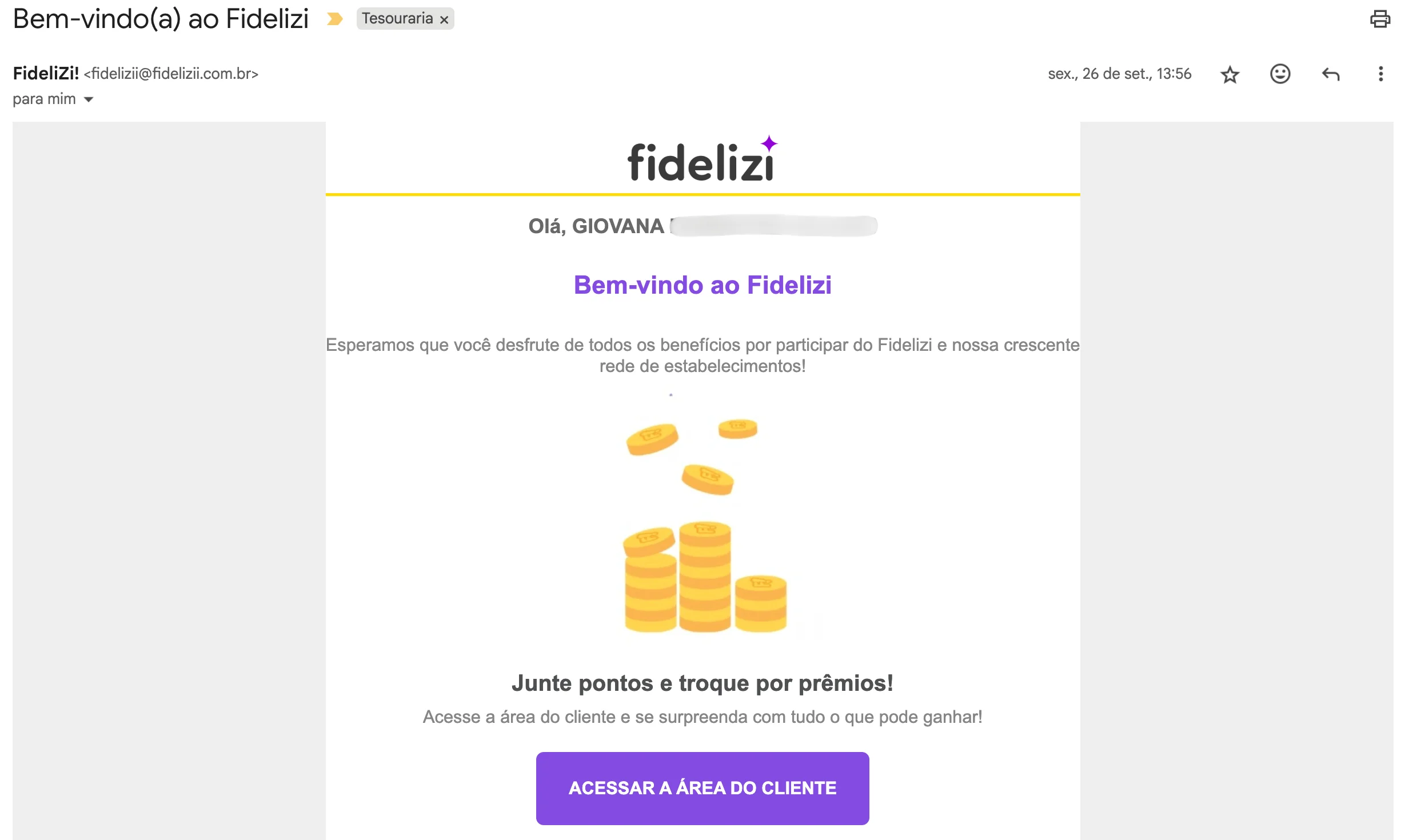Viewport: 1405px width, 840px height.
Task: Star the Fidelizi email
Action: coord(1230,74)
